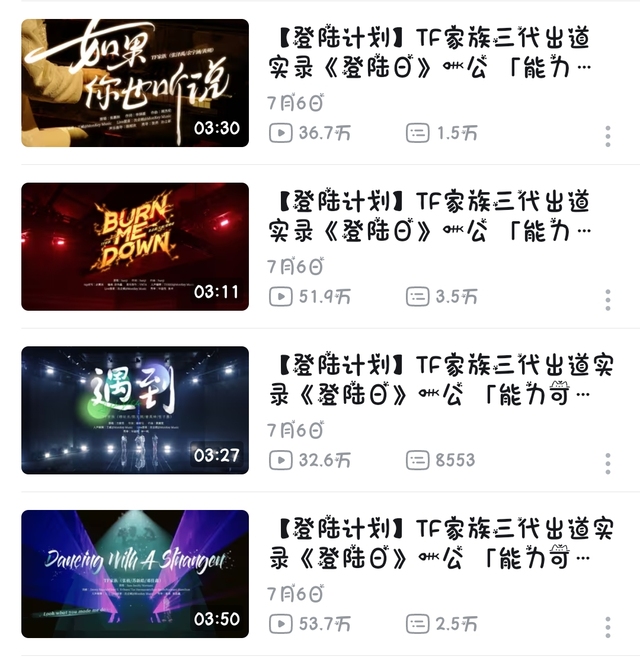Open the three-dot menu for the 53.7万 views video
This screenshot has height=660, width=640.
(x=607, y=627)
